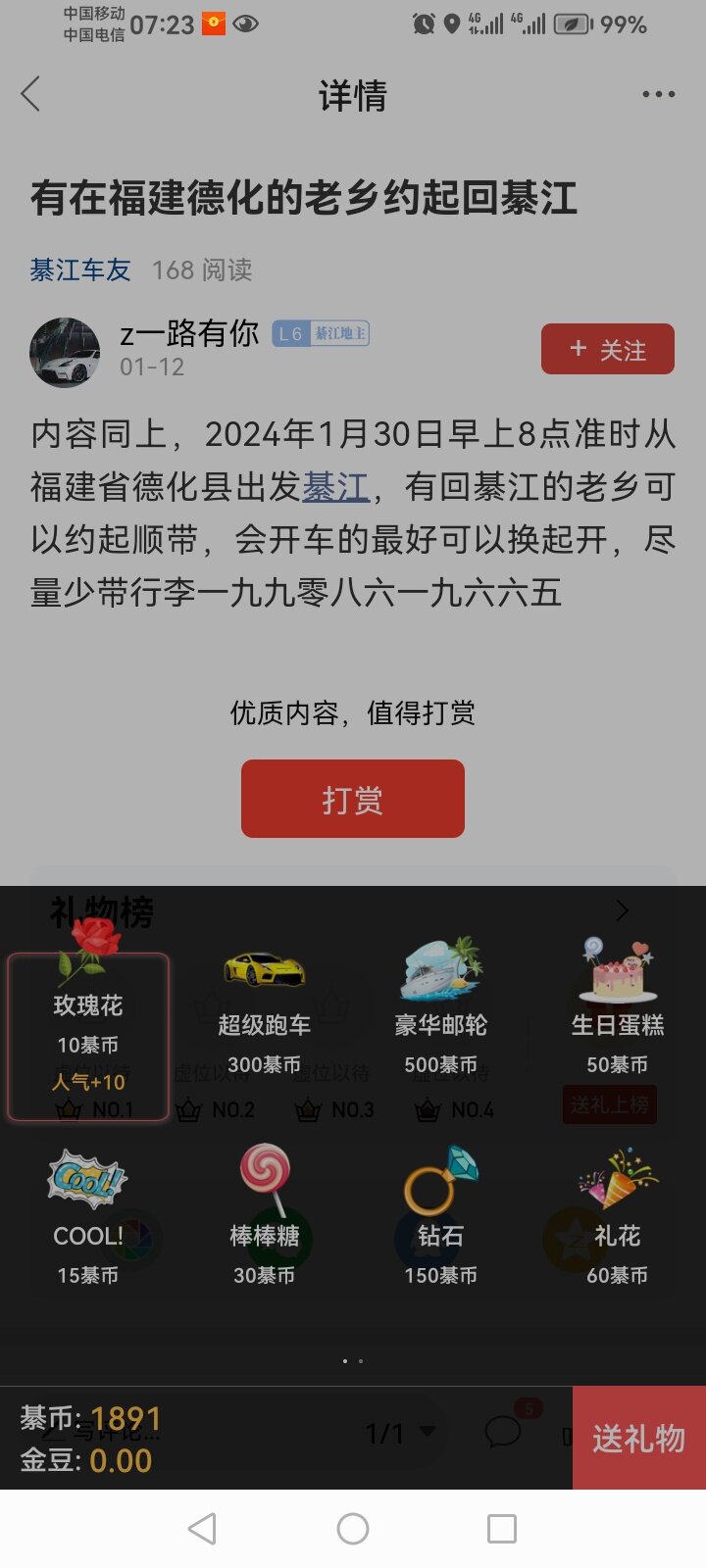Image resolution: width=706 pixels, height=1568 pixels.
Task: View profile of z一路有你 via avatar
Action: [x=65, y=352]
